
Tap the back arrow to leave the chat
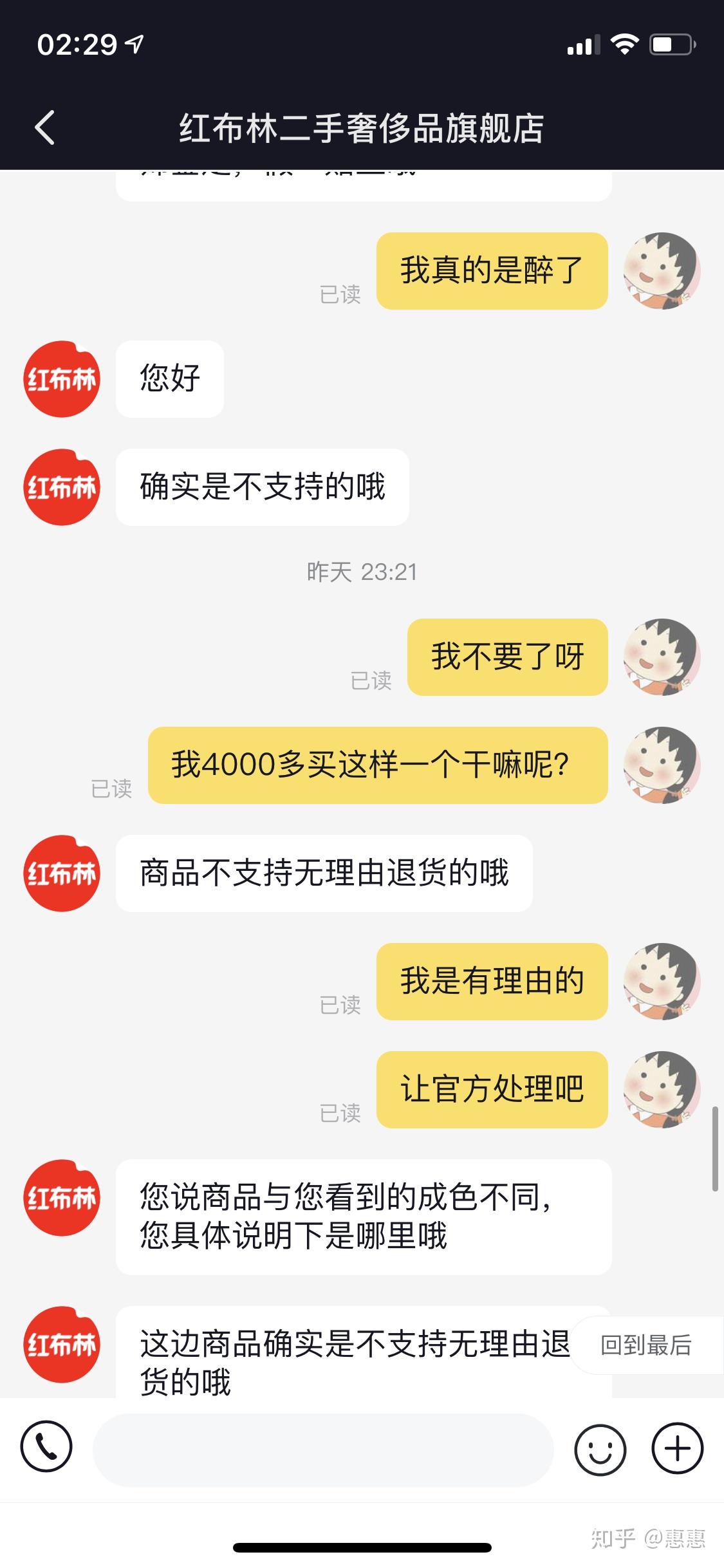[x=42, y=126]
